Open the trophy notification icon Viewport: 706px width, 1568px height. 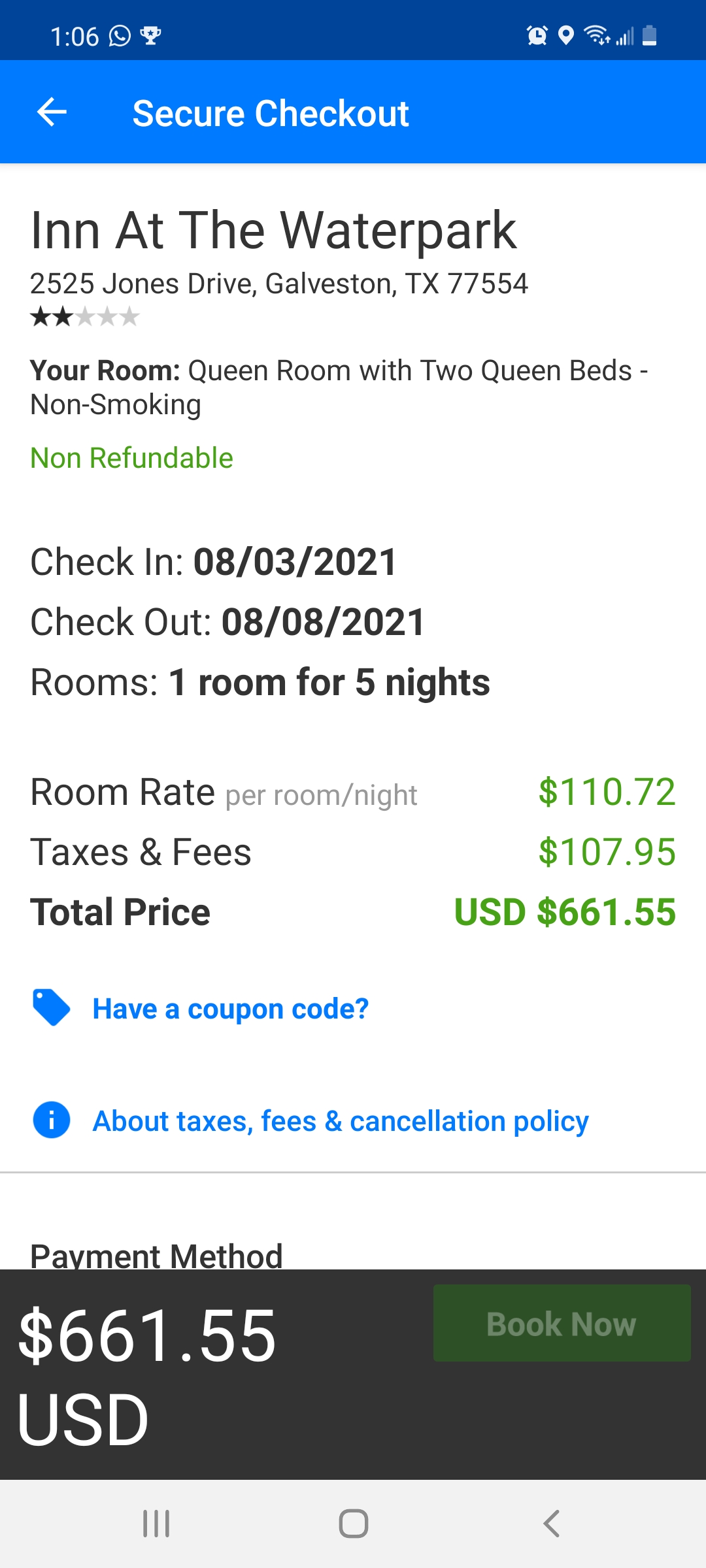(x=152, y=36)
